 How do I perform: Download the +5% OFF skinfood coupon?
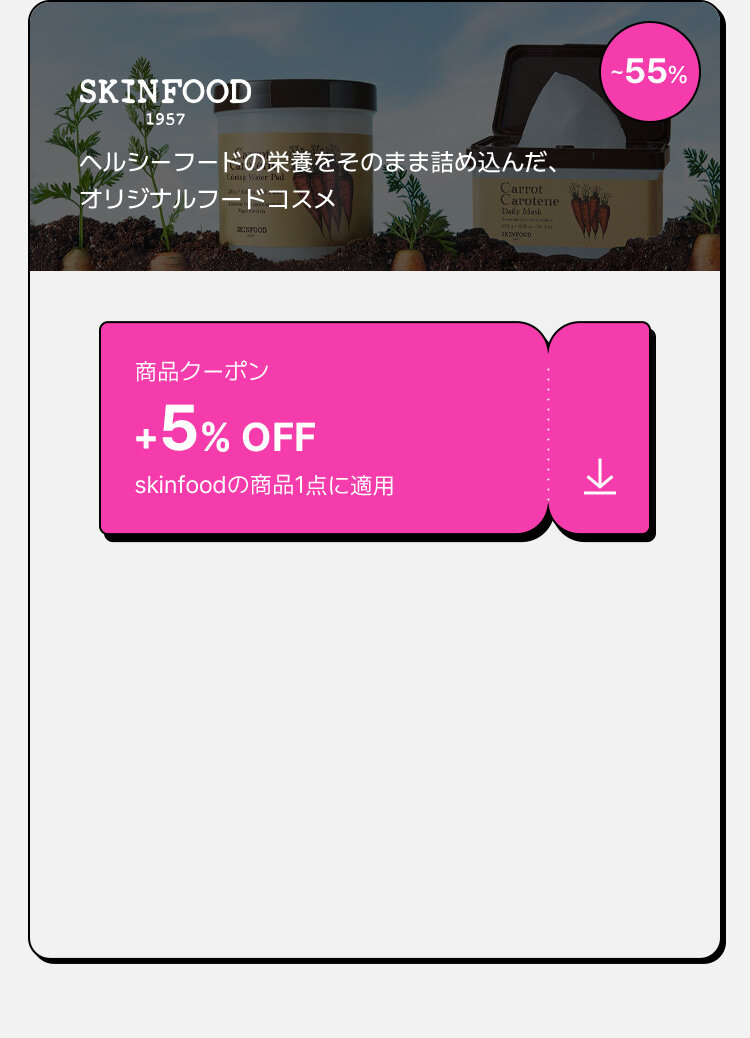tap(600, 477)
